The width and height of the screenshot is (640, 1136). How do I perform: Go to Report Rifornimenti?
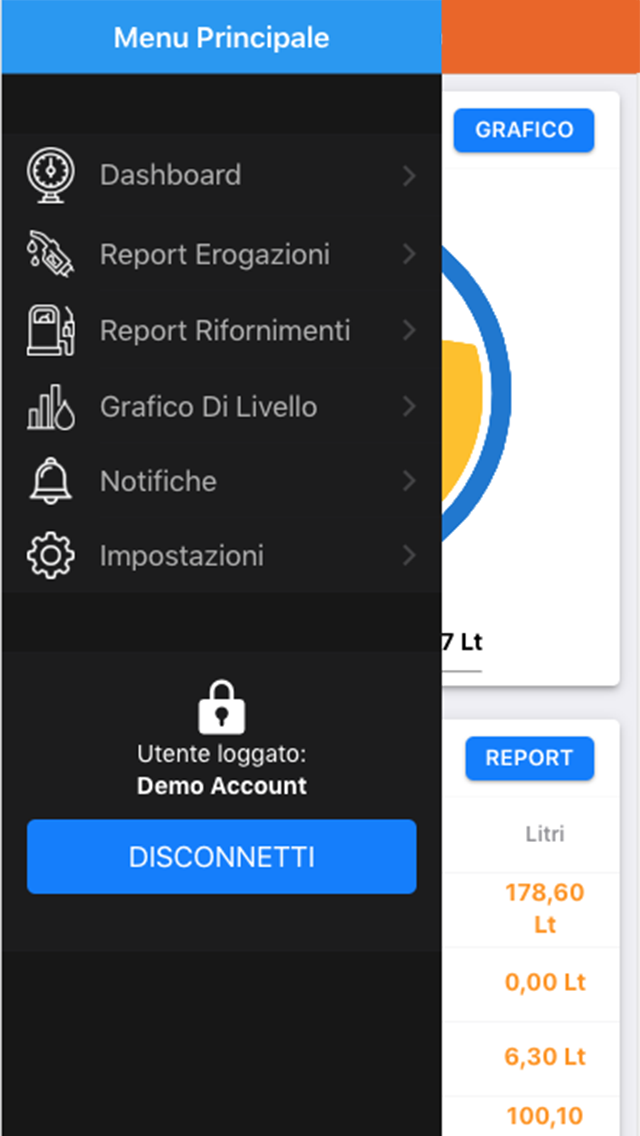221,331
